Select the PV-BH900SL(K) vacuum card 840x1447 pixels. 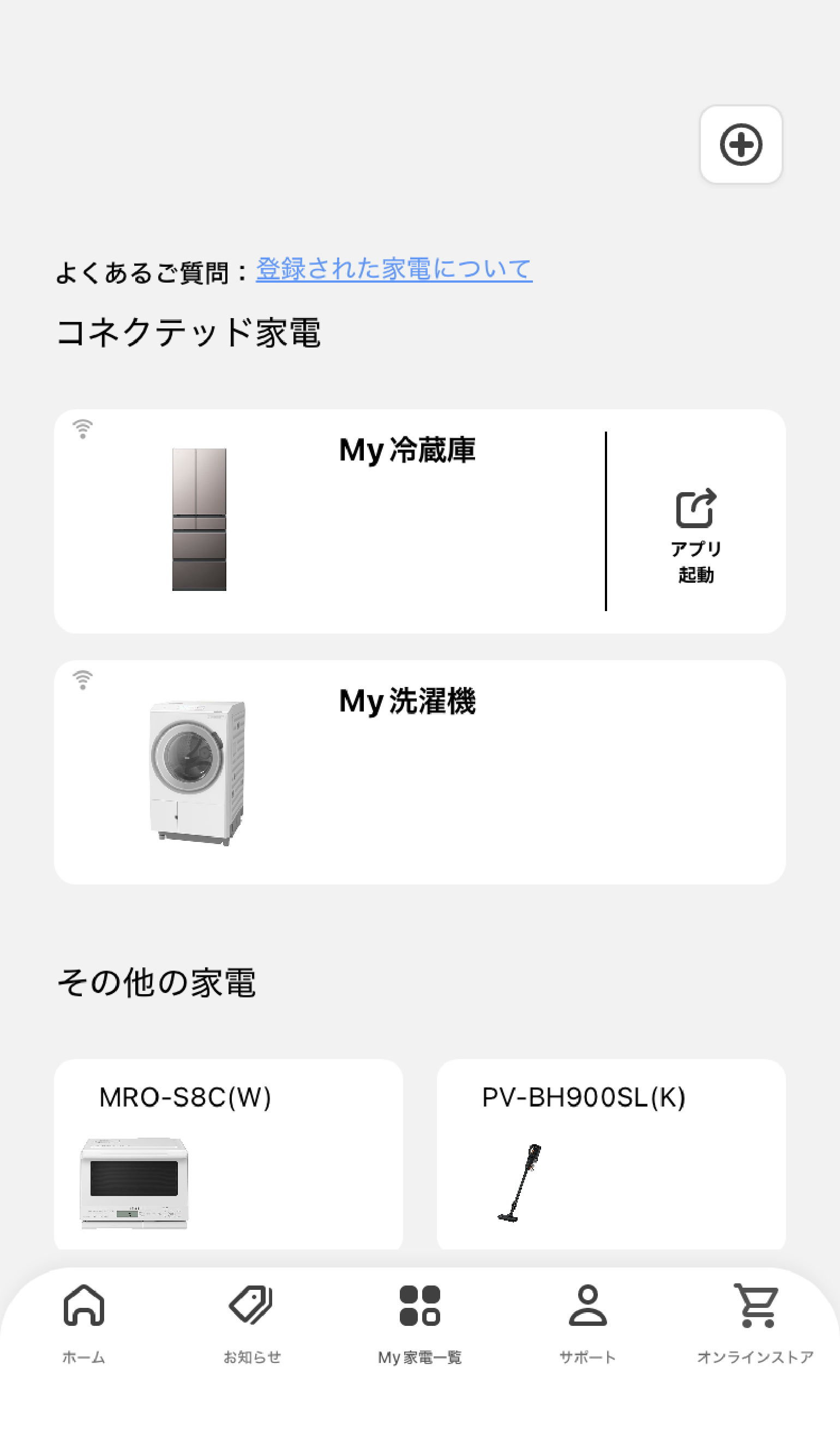[611, 1154]
